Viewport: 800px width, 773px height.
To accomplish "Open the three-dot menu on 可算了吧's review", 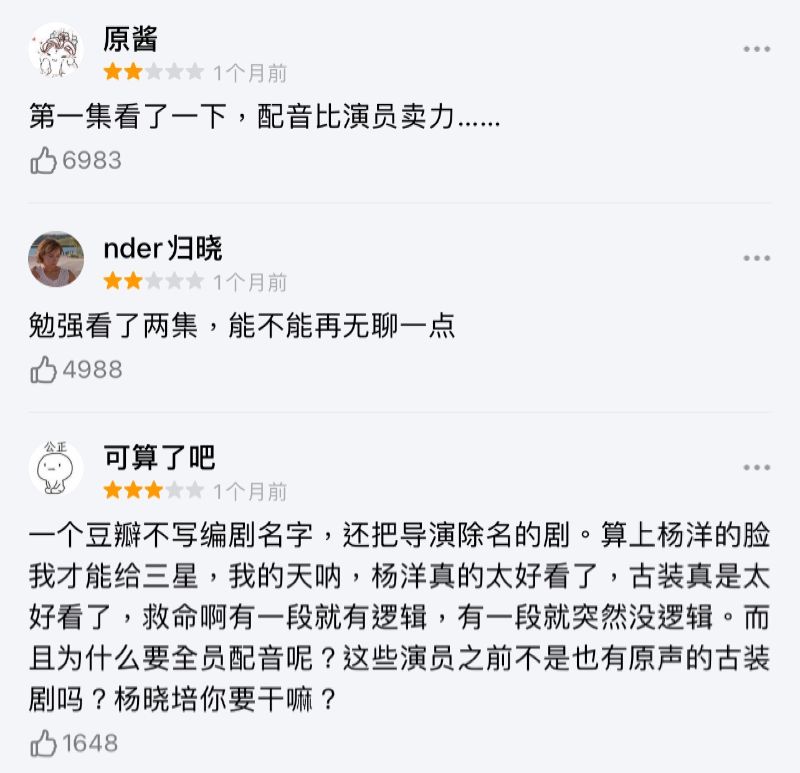I will [756, 468].
